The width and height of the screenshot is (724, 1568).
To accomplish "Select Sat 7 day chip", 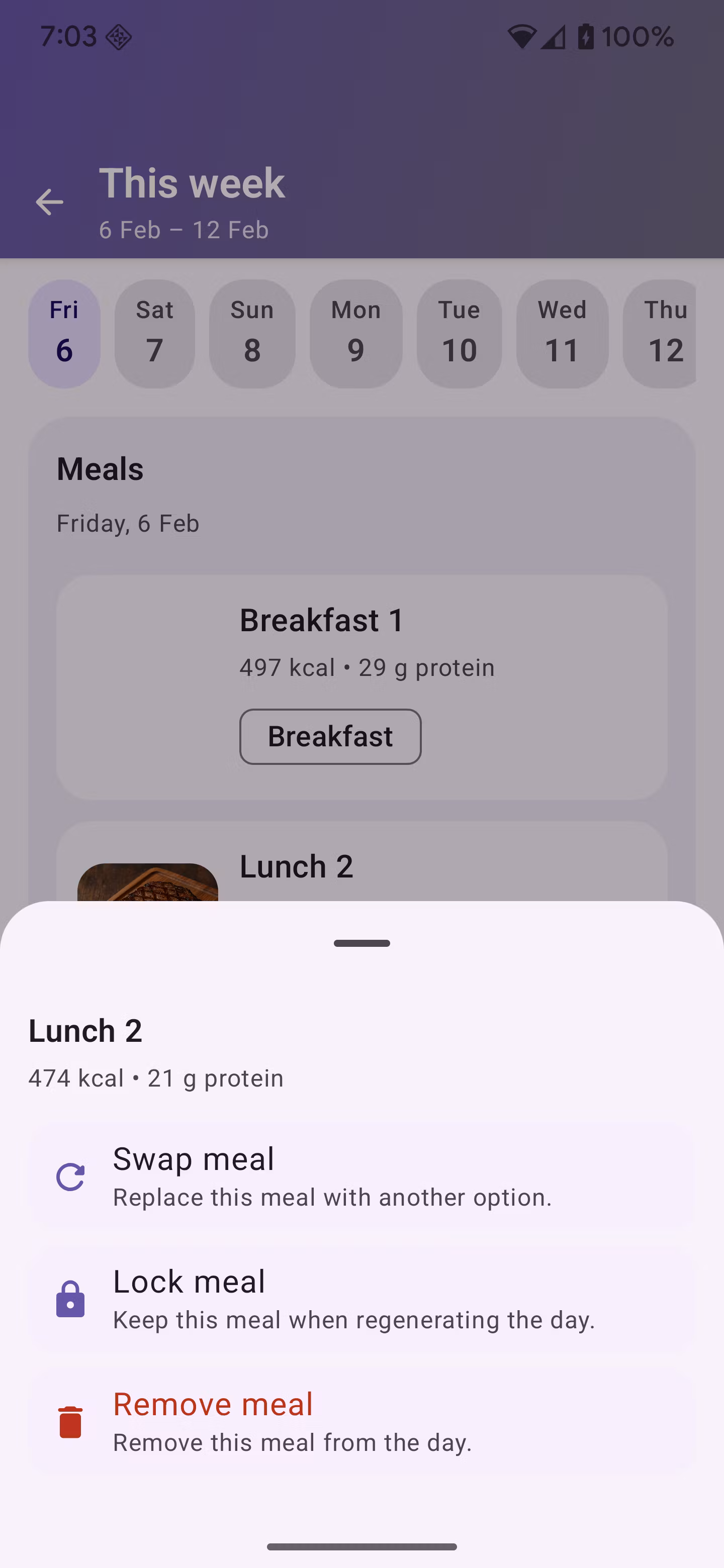I will (x=155, y=334).
